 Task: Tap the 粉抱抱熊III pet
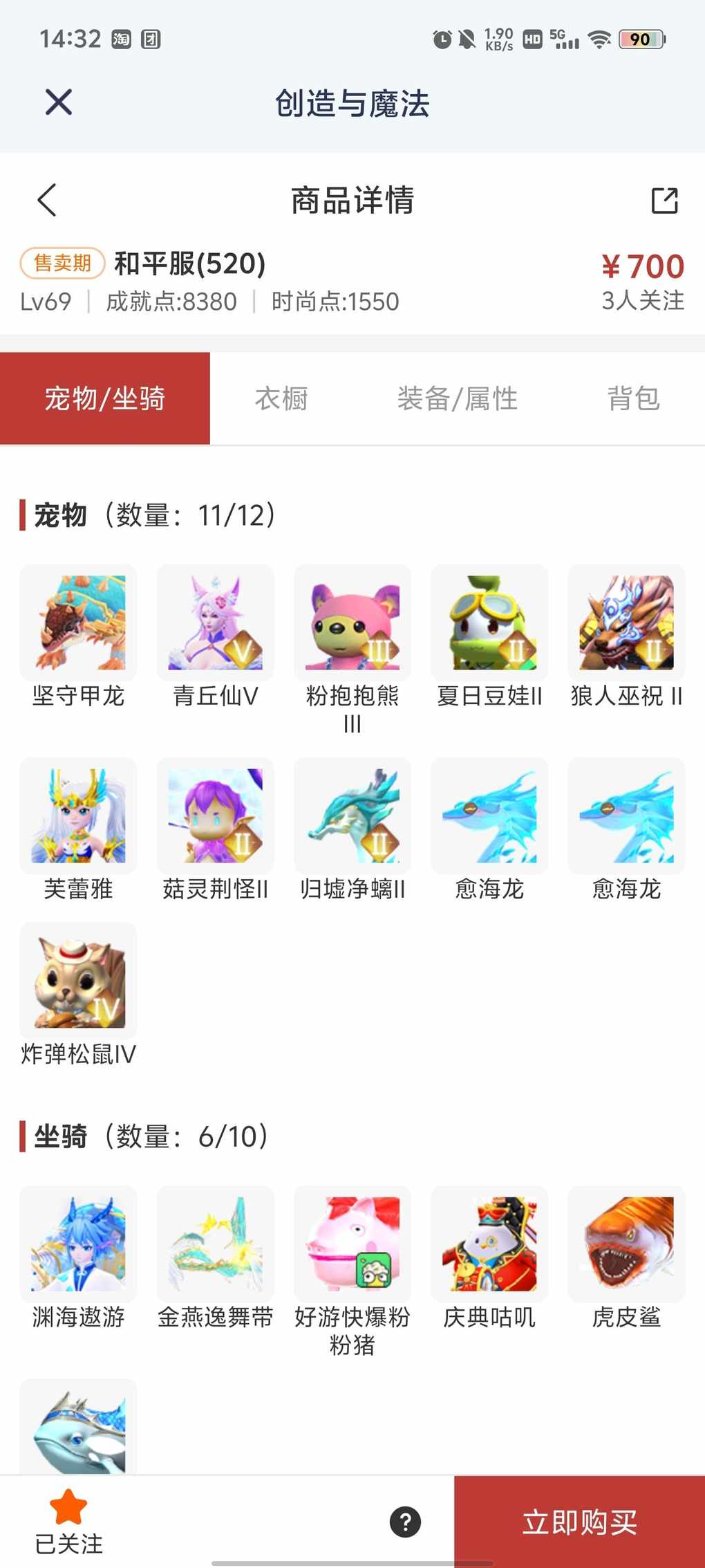click(x=352, y=622)
